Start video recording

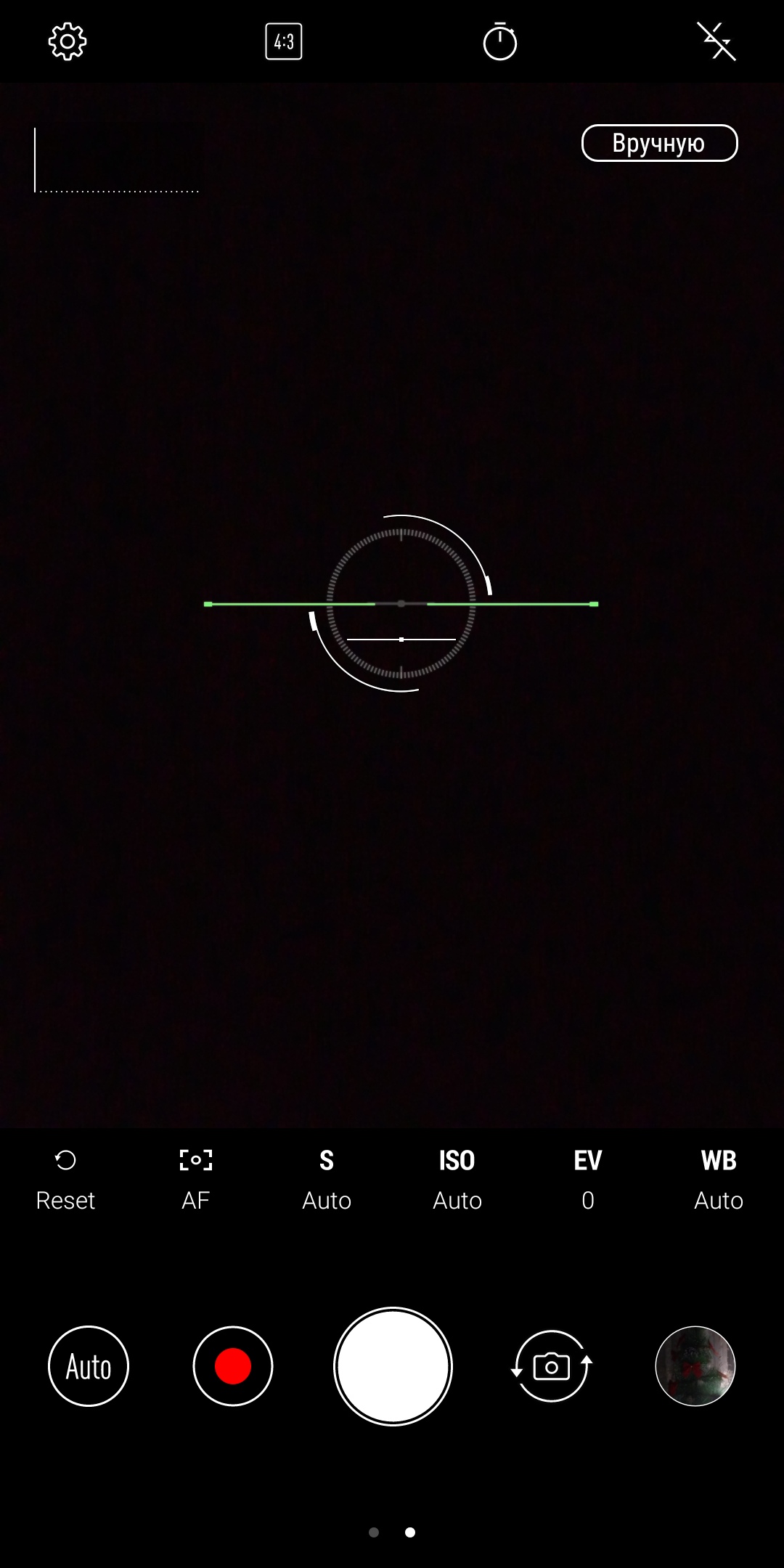coord(233,1366)
